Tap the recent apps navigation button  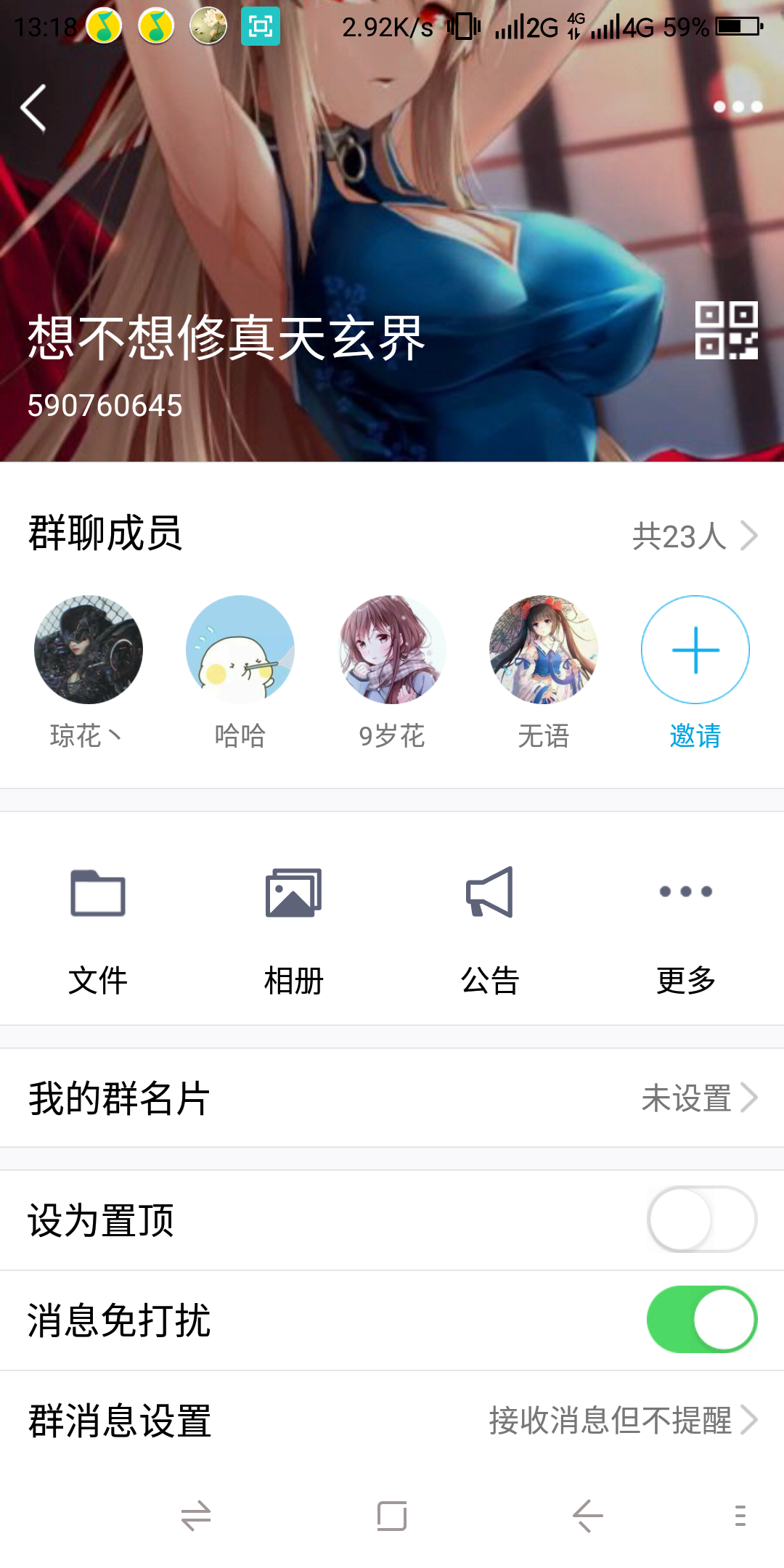point(392,1517)
